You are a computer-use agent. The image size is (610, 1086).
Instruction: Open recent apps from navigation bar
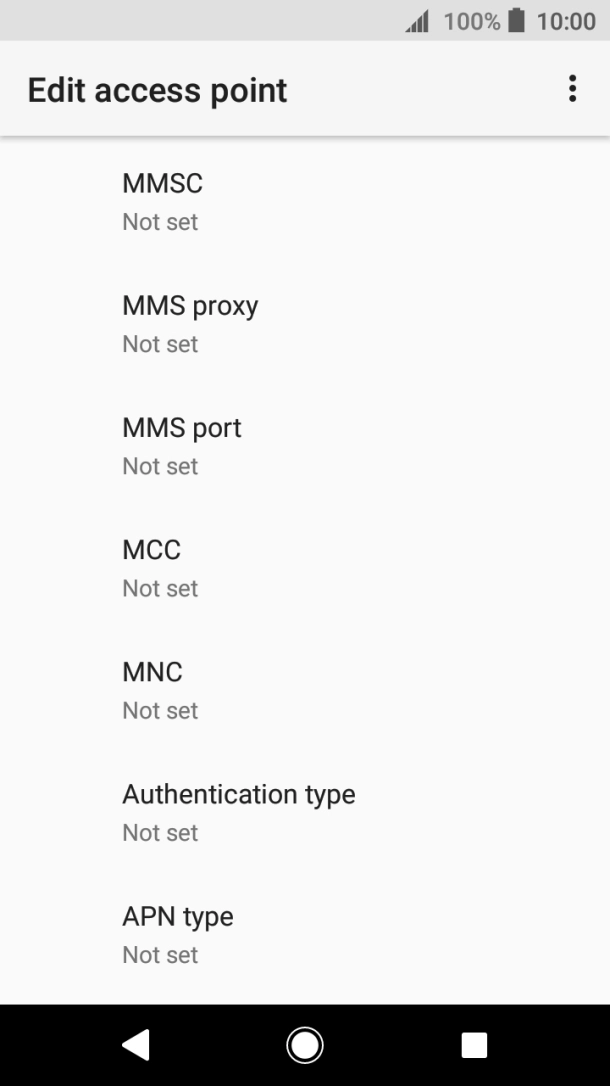474,1045
